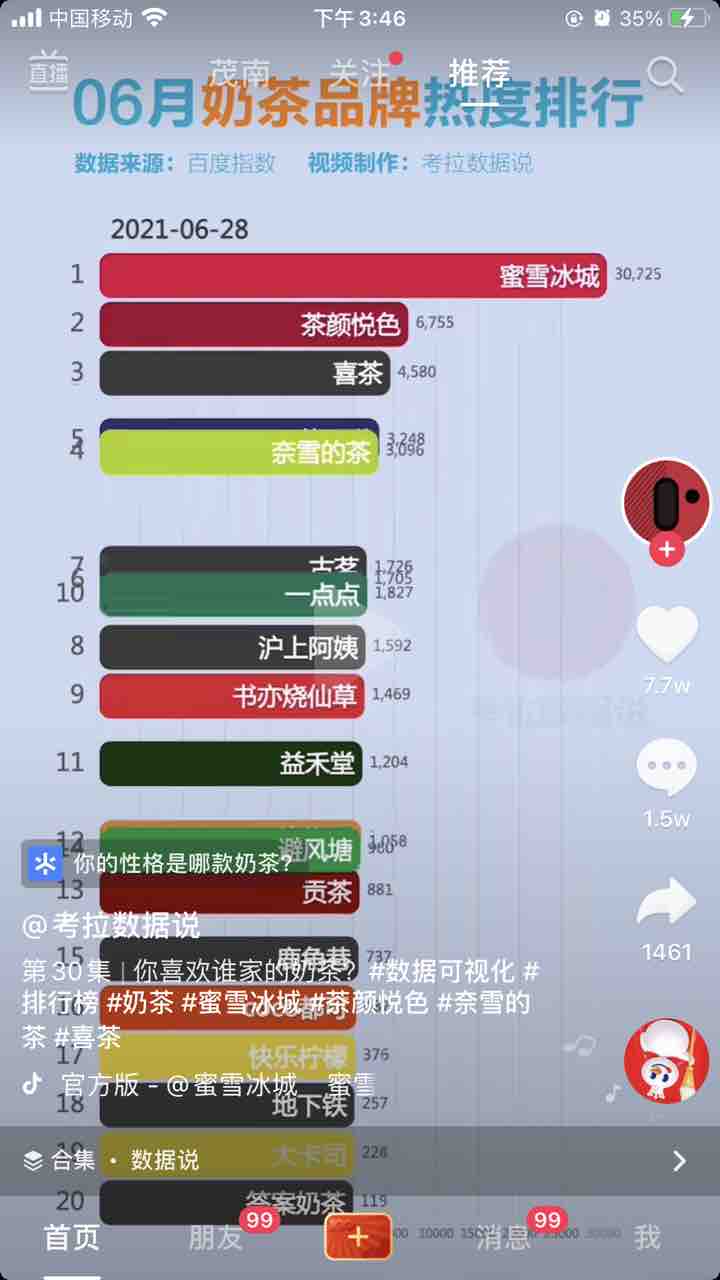Screen dimensions: 720x1280
Task: Open the 消息 messages tab
Action: tap(504, 1238)
